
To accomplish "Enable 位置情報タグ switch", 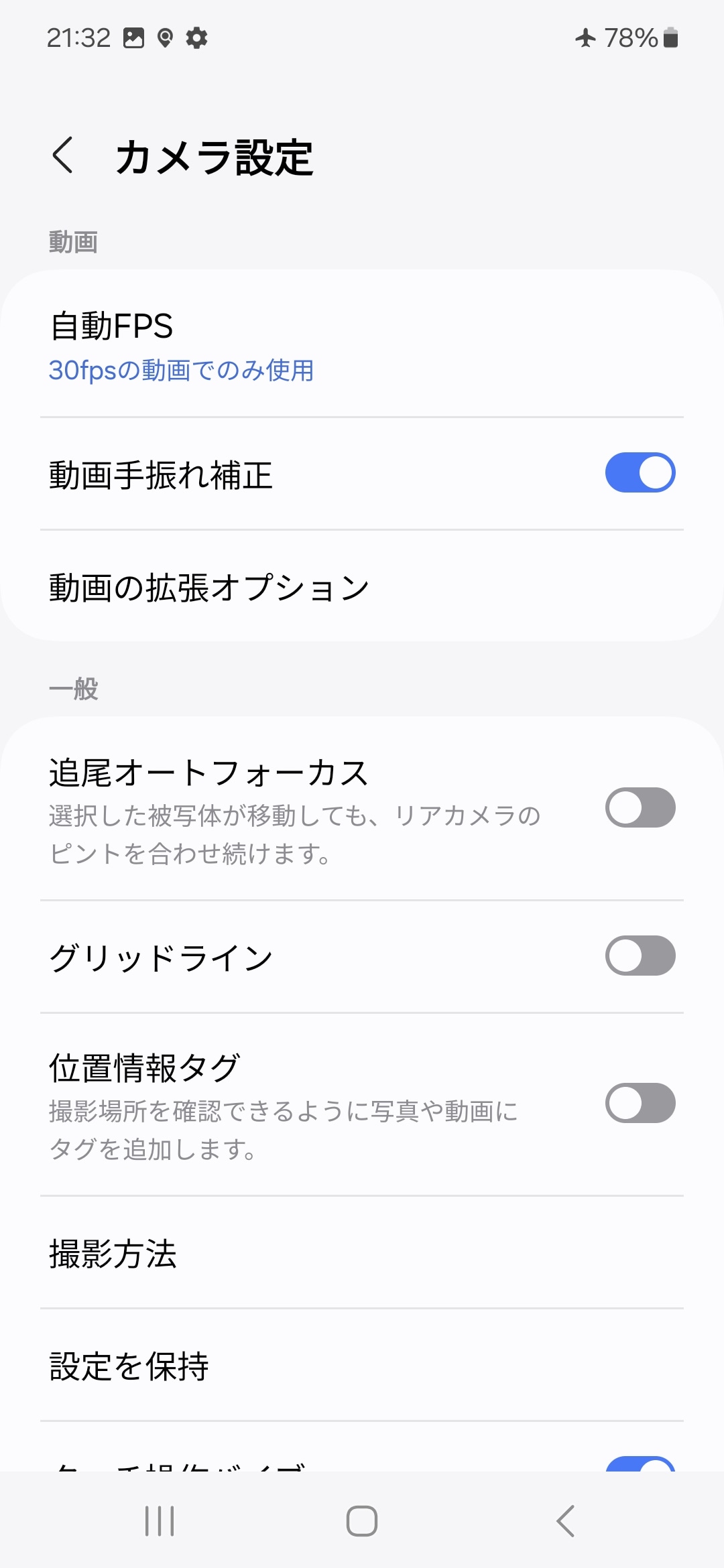I will [x=640, y=1103].
